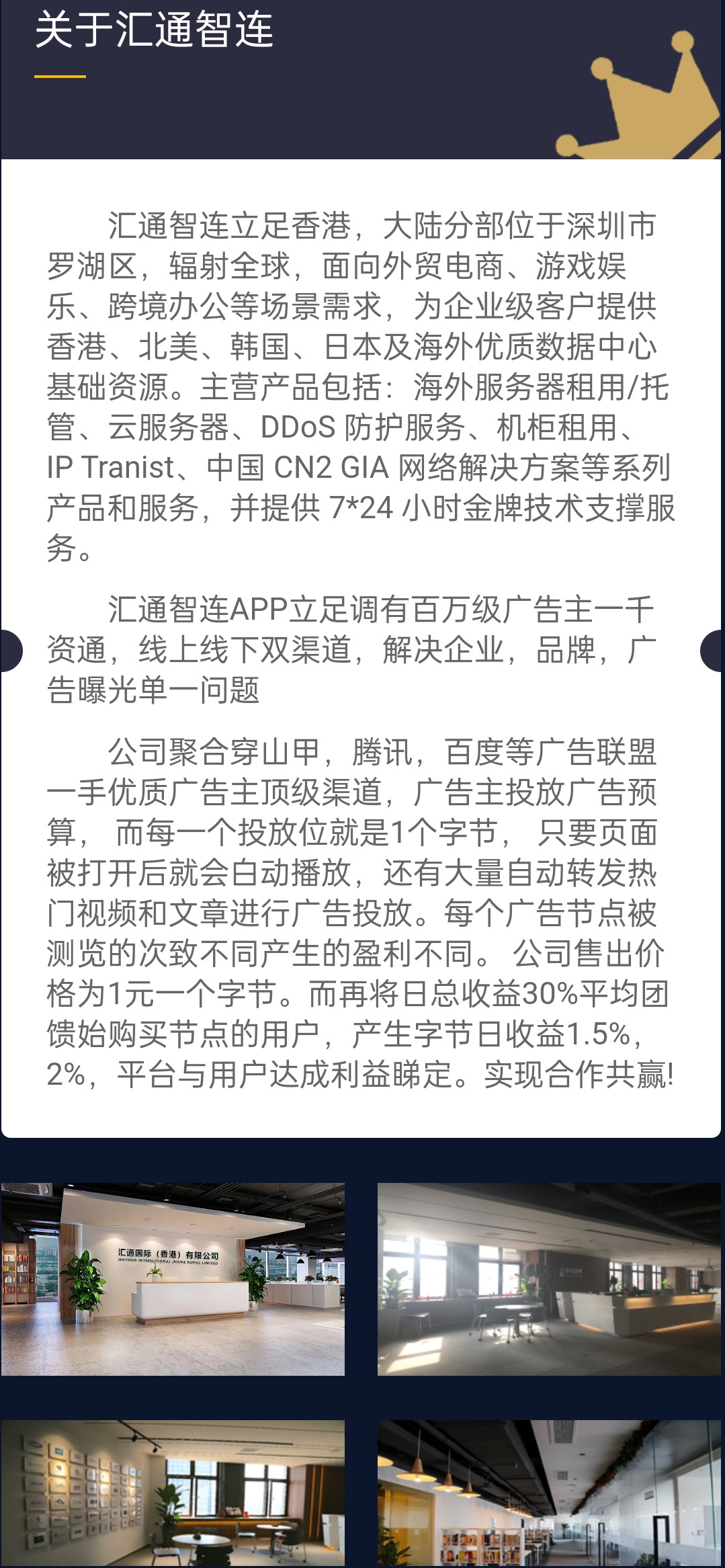
Task: Open the logo wall office photo
Action: pos(173,1493)
